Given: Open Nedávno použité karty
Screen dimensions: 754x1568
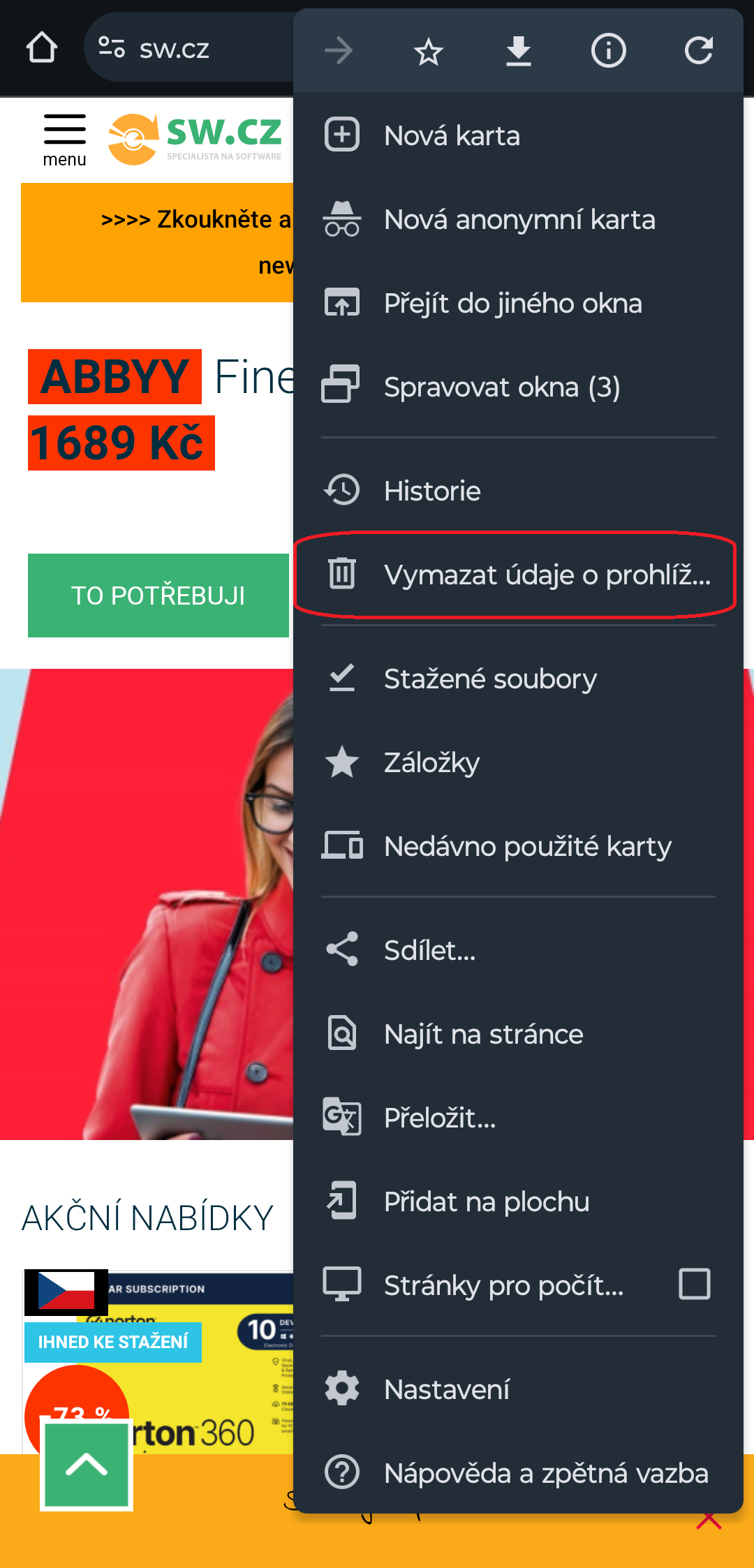Looking at the screenshot, I should (x=518, y=846).
